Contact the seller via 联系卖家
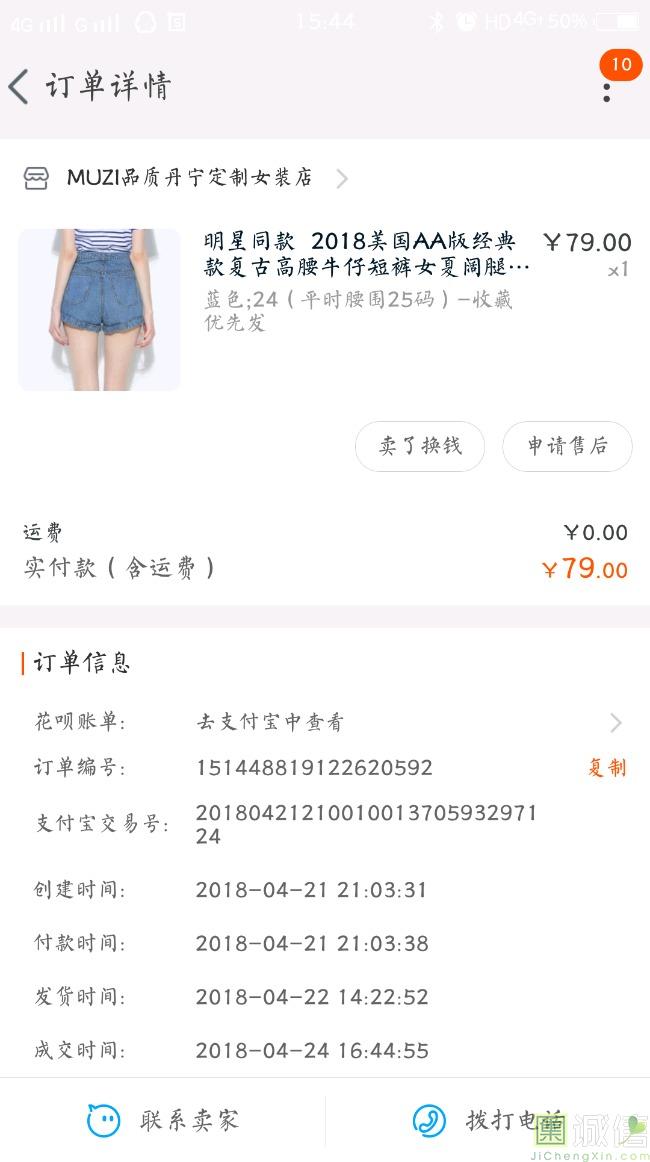 [x=163, y=1120]
